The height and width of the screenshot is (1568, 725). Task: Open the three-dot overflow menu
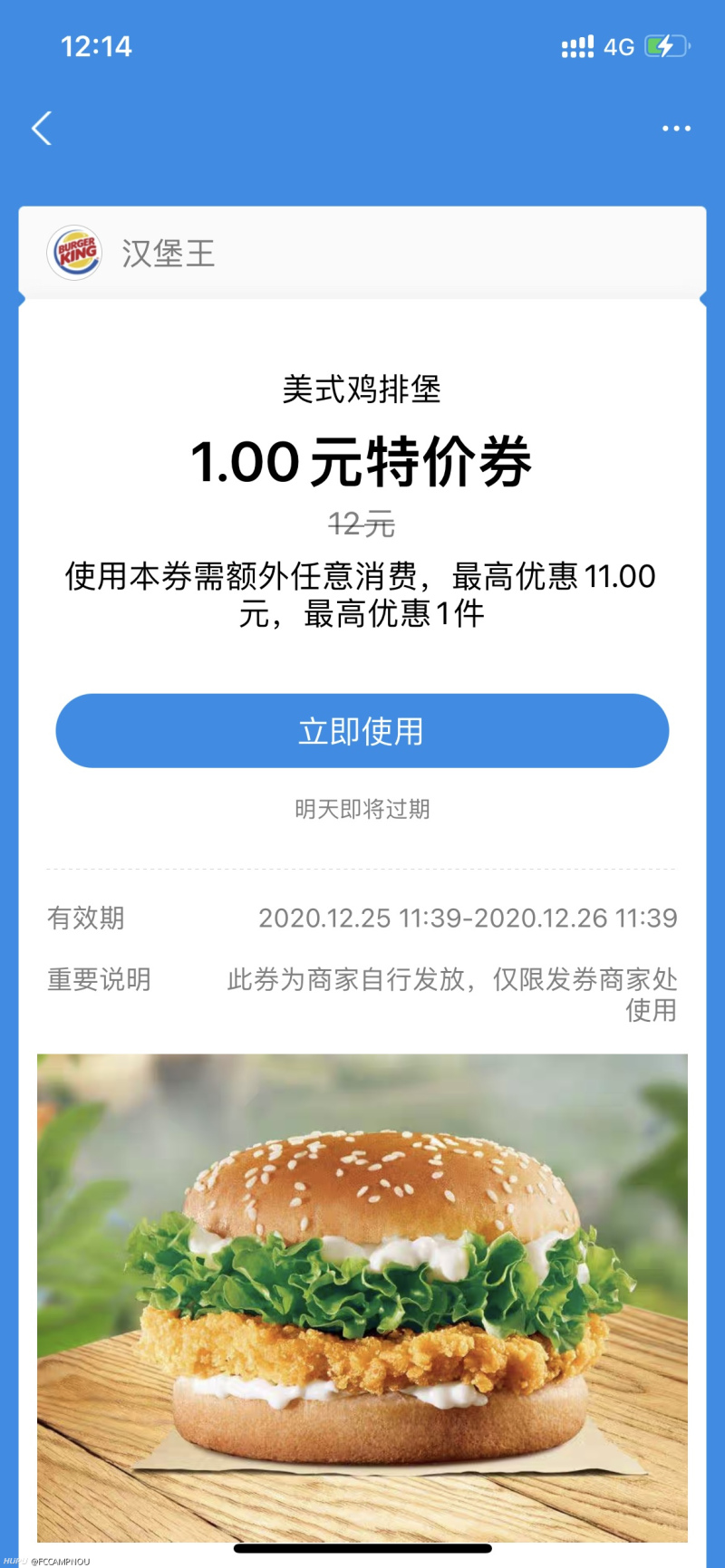[x=676, y=129]
